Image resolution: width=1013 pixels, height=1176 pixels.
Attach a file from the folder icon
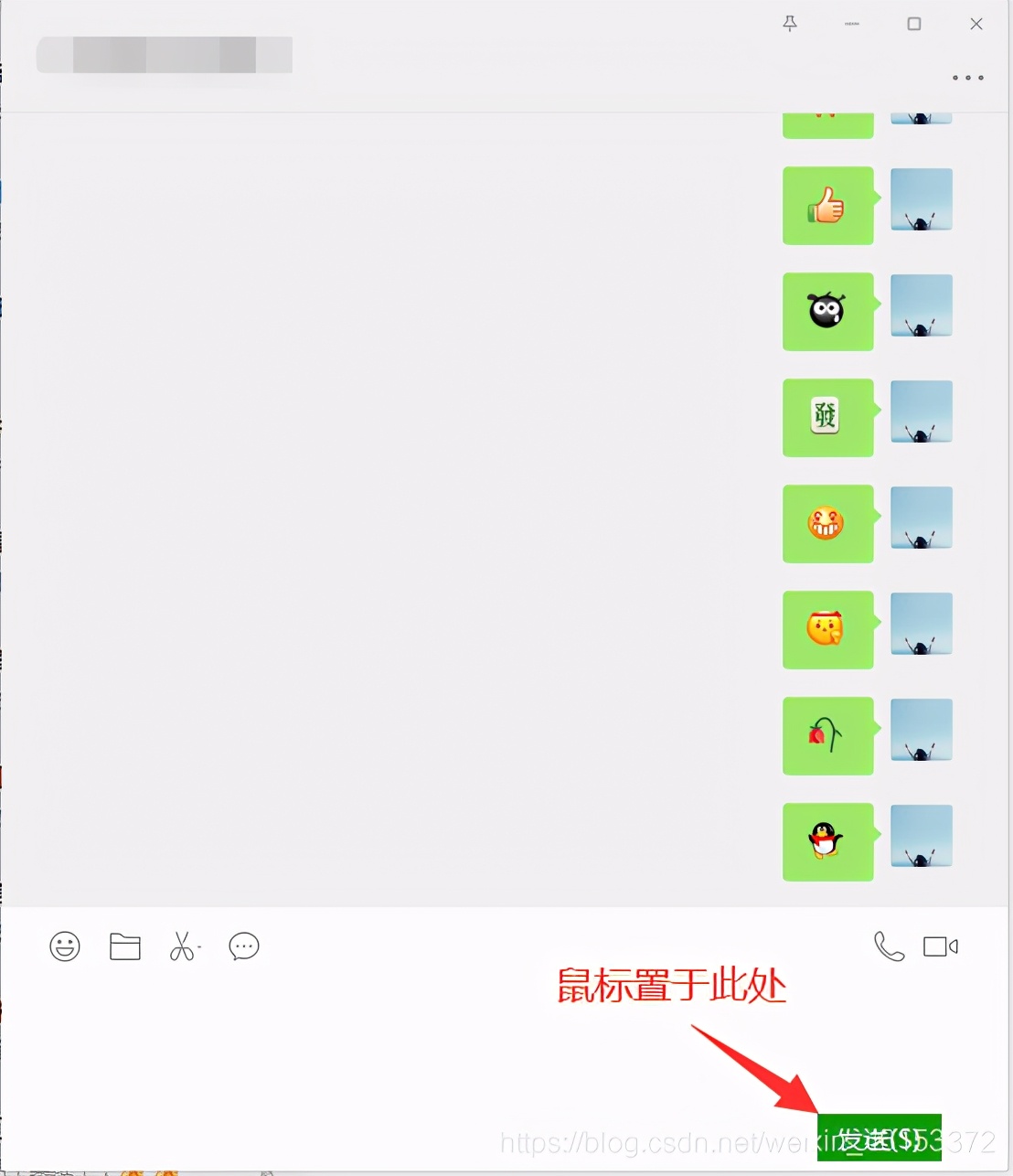[125, 946]
